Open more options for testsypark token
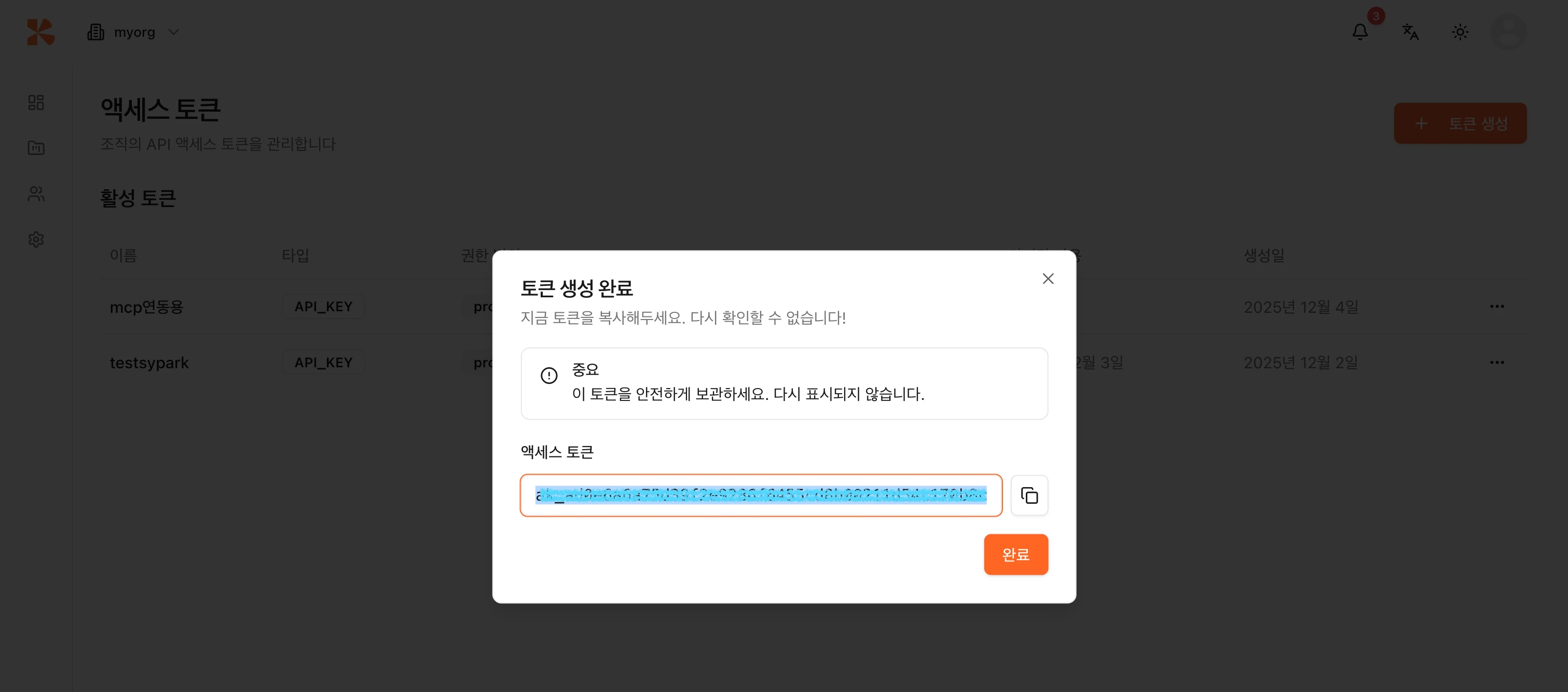The width and height of the screenshot is (1568, 692). 1497,363
